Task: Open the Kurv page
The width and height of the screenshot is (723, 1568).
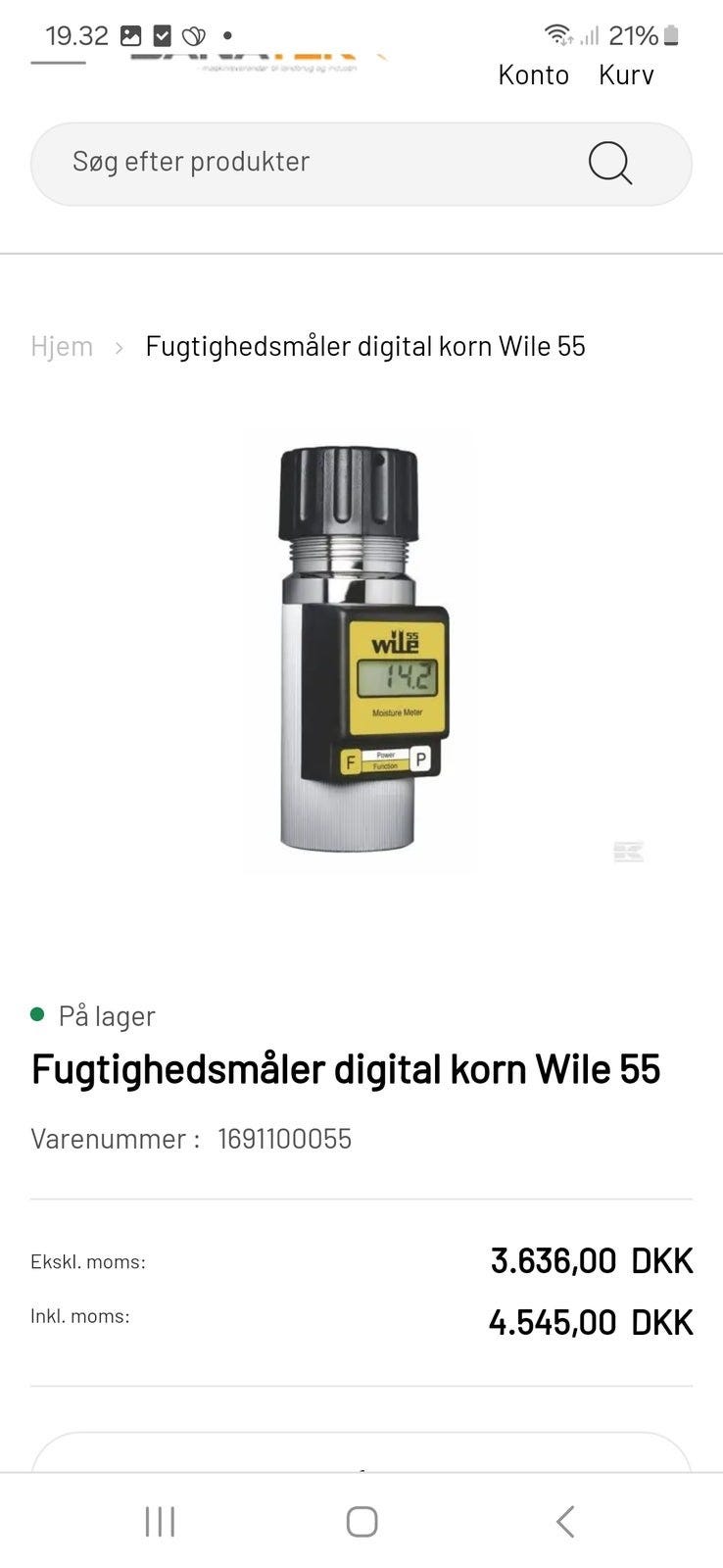Action: (x=625, y=73)
